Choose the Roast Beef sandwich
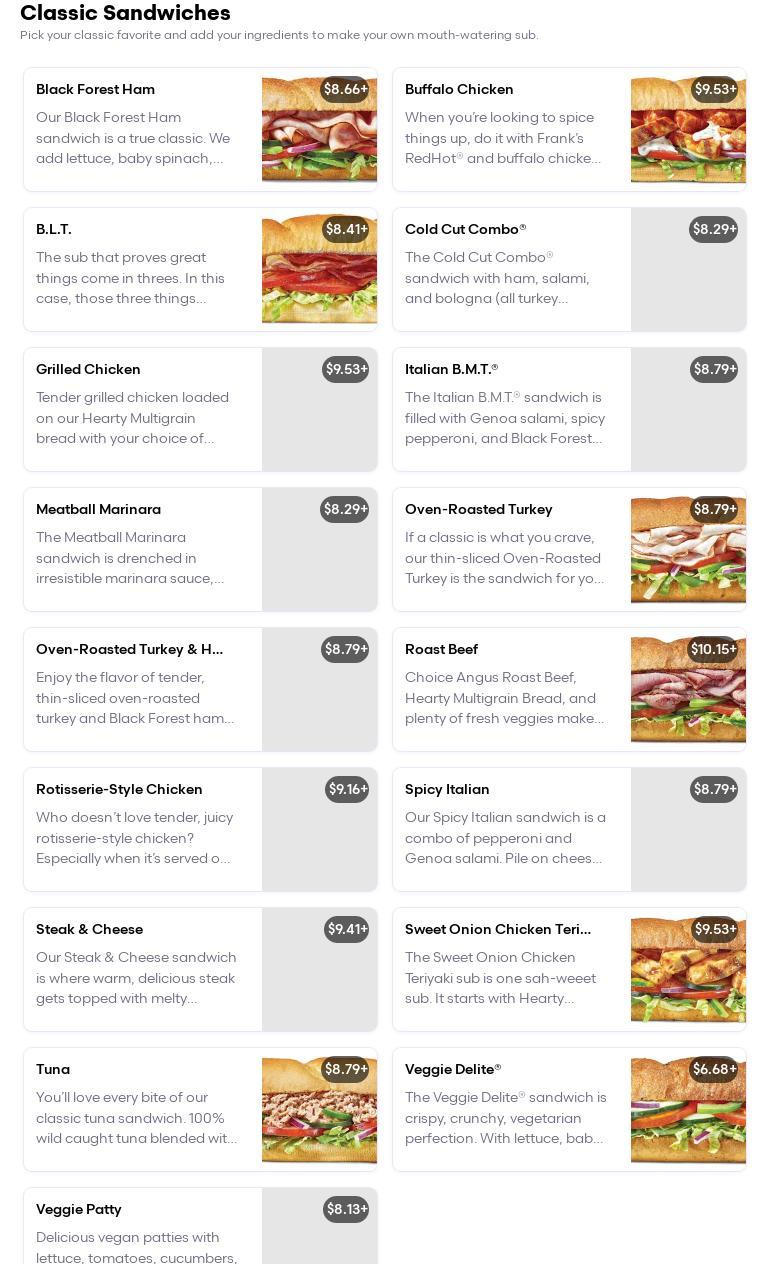Viewport: 770px width, 1264px height. (569, 689)
